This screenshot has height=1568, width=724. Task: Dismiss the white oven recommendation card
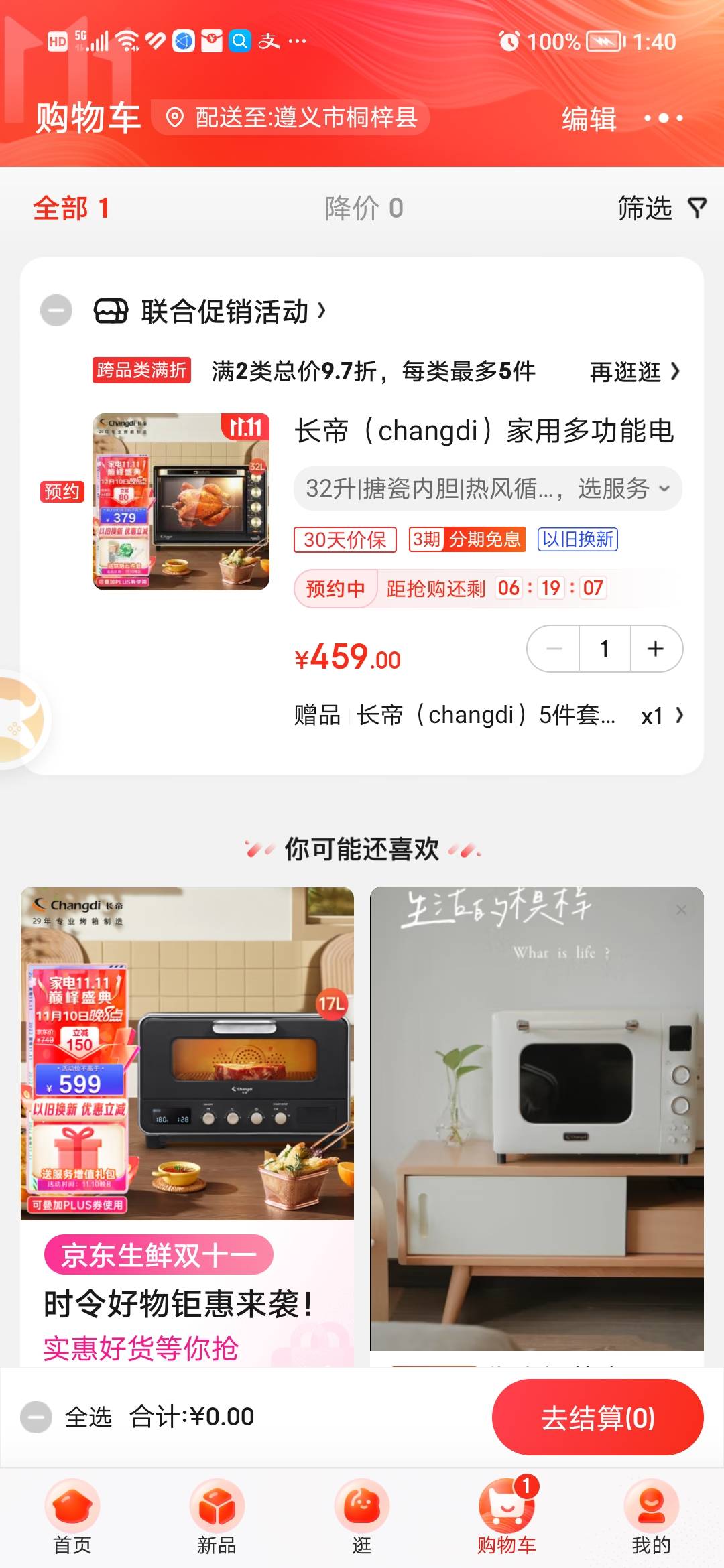pos(681,909)
